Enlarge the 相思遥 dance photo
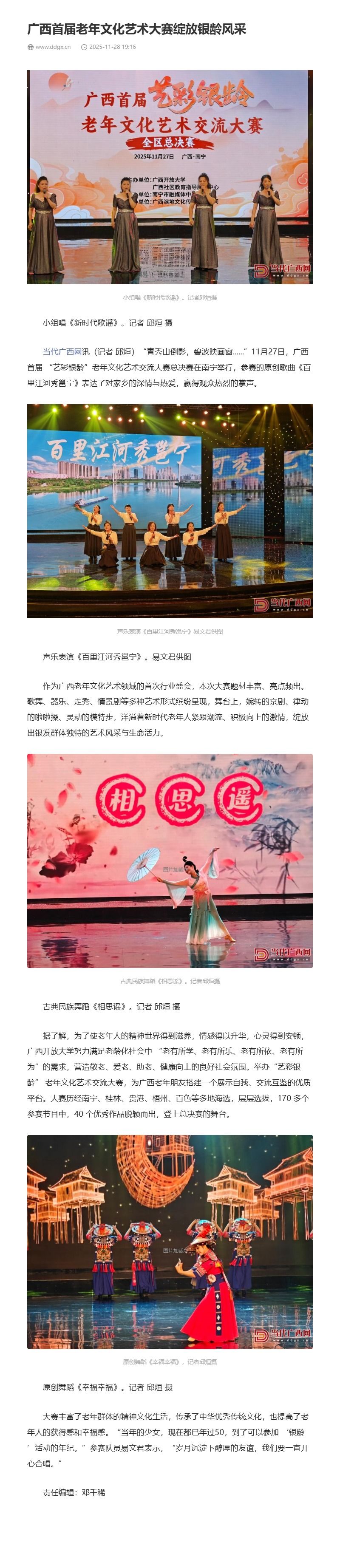Image resolution: width=340 pixels, height=1568 pixels. pyautogui.click(x=170, y=860)
